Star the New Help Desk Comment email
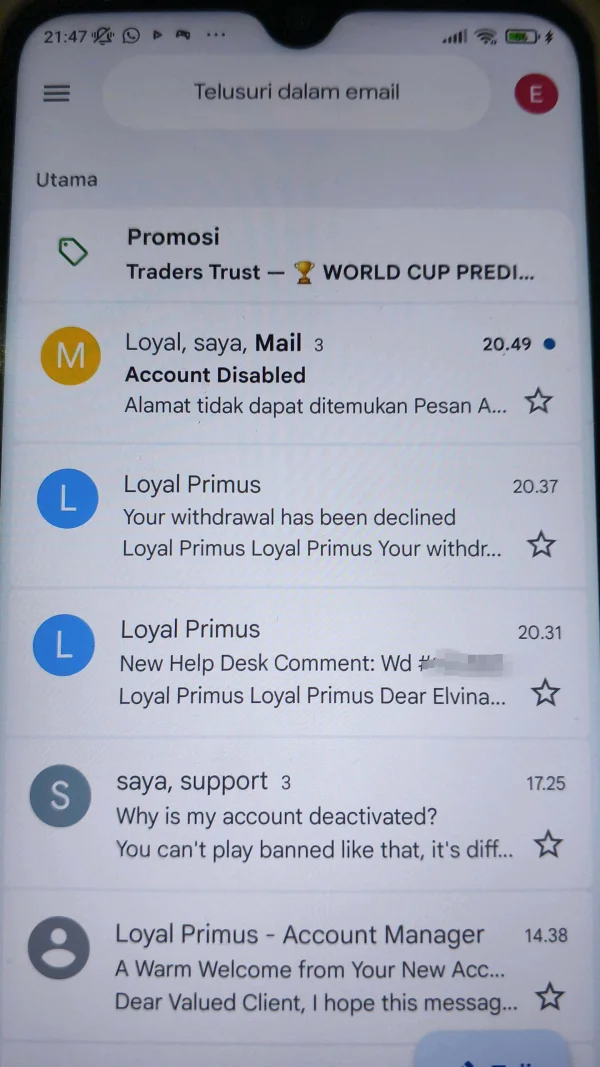Viewport: 600px width, 1067px height. (544, 693)
